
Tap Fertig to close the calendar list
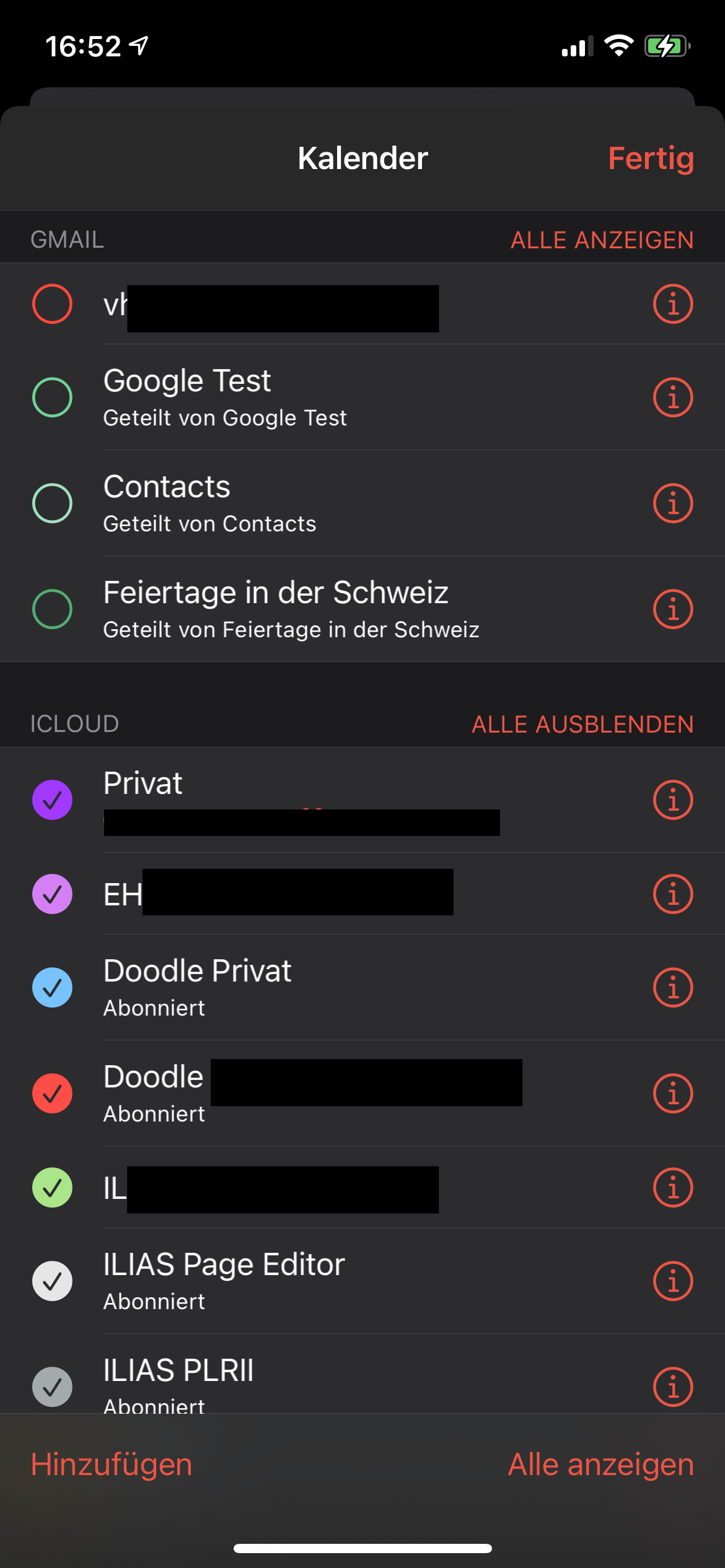[651, 159]
